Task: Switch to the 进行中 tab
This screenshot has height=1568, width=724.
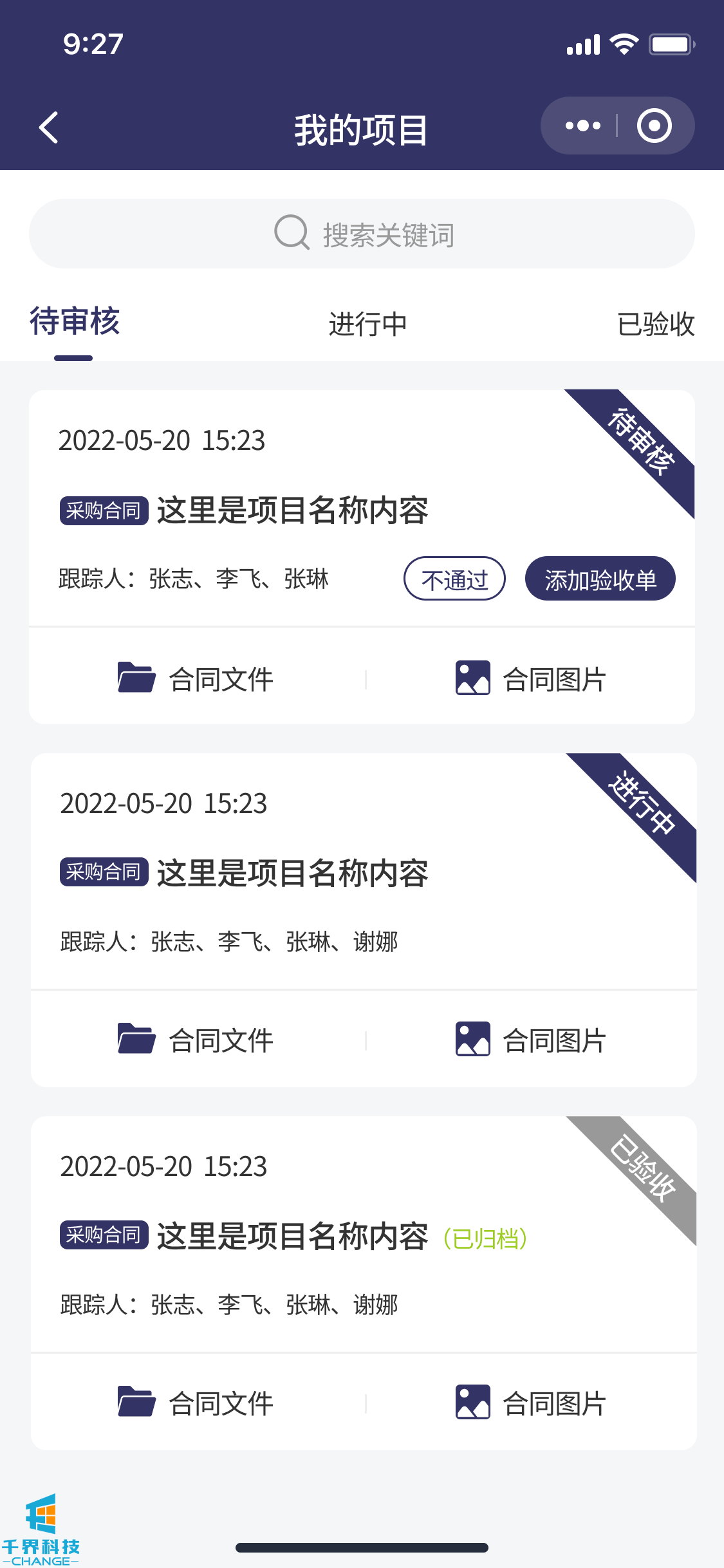Action: 367,324
